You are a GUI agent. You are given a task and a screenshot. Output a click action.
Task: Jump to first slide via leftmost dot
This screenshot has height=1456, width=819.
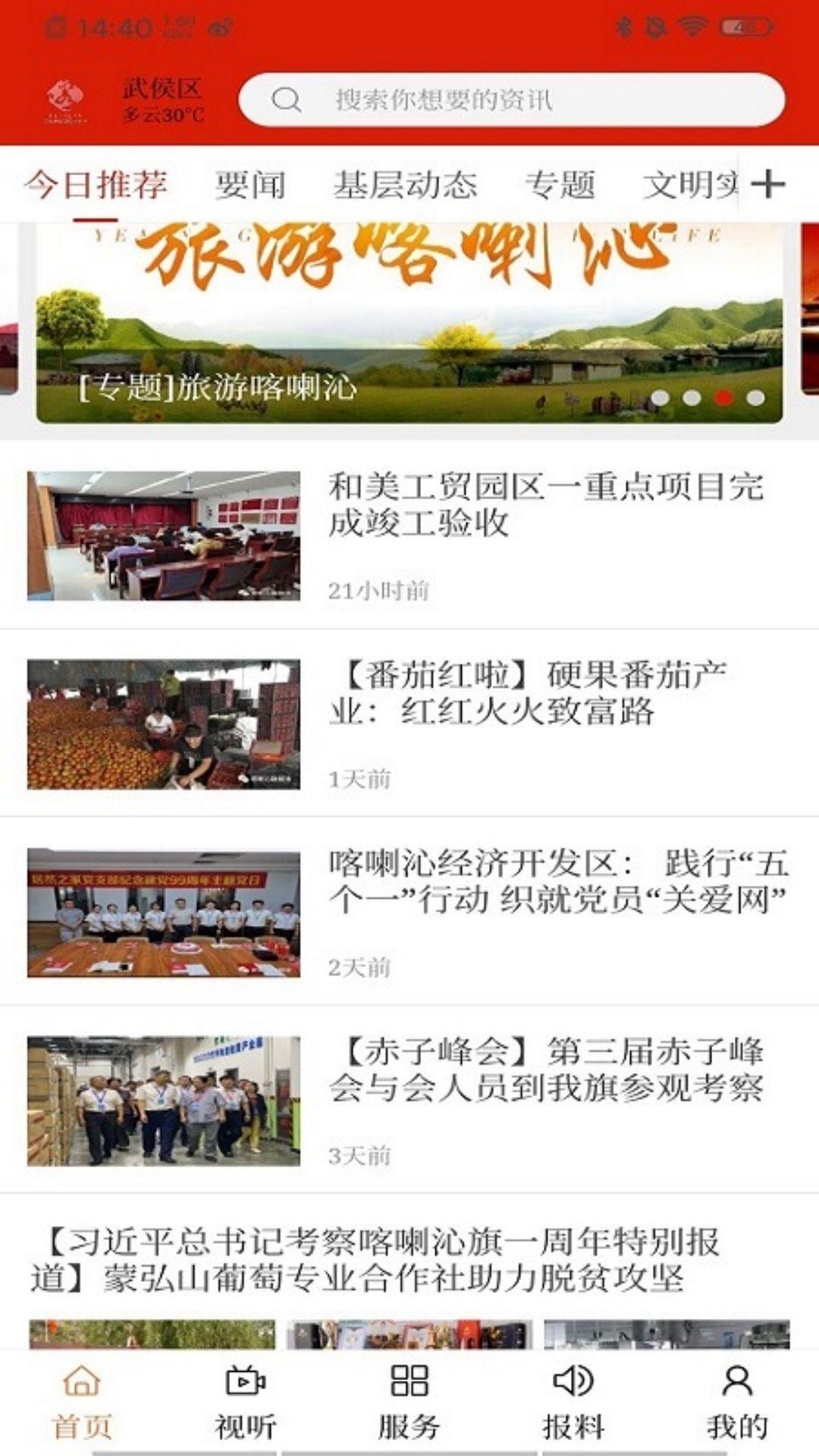point(661,396)
